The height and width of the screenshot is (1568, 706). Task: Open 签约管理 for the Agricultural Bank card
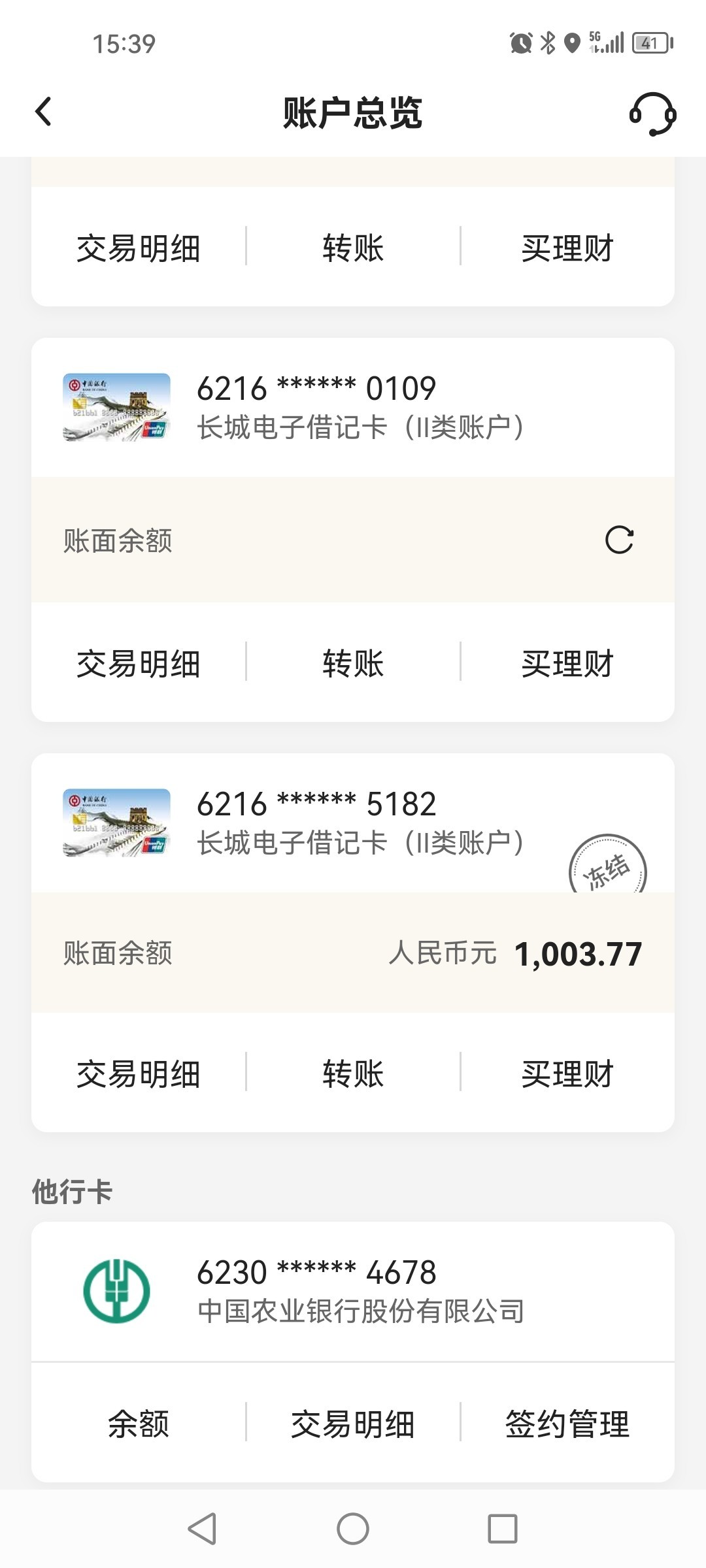pyautogui.click(x=567, y=1424)
